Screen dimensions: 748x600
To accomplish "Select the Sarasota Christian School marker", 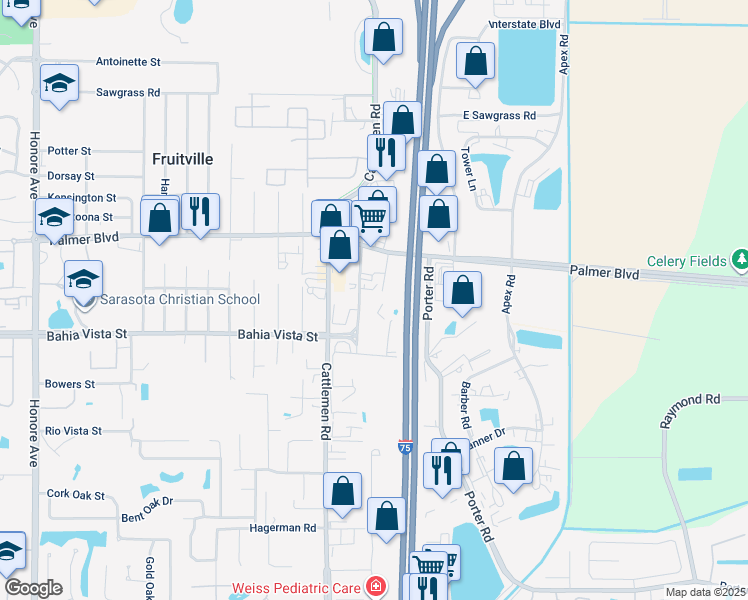I will (x=84, y=281).
